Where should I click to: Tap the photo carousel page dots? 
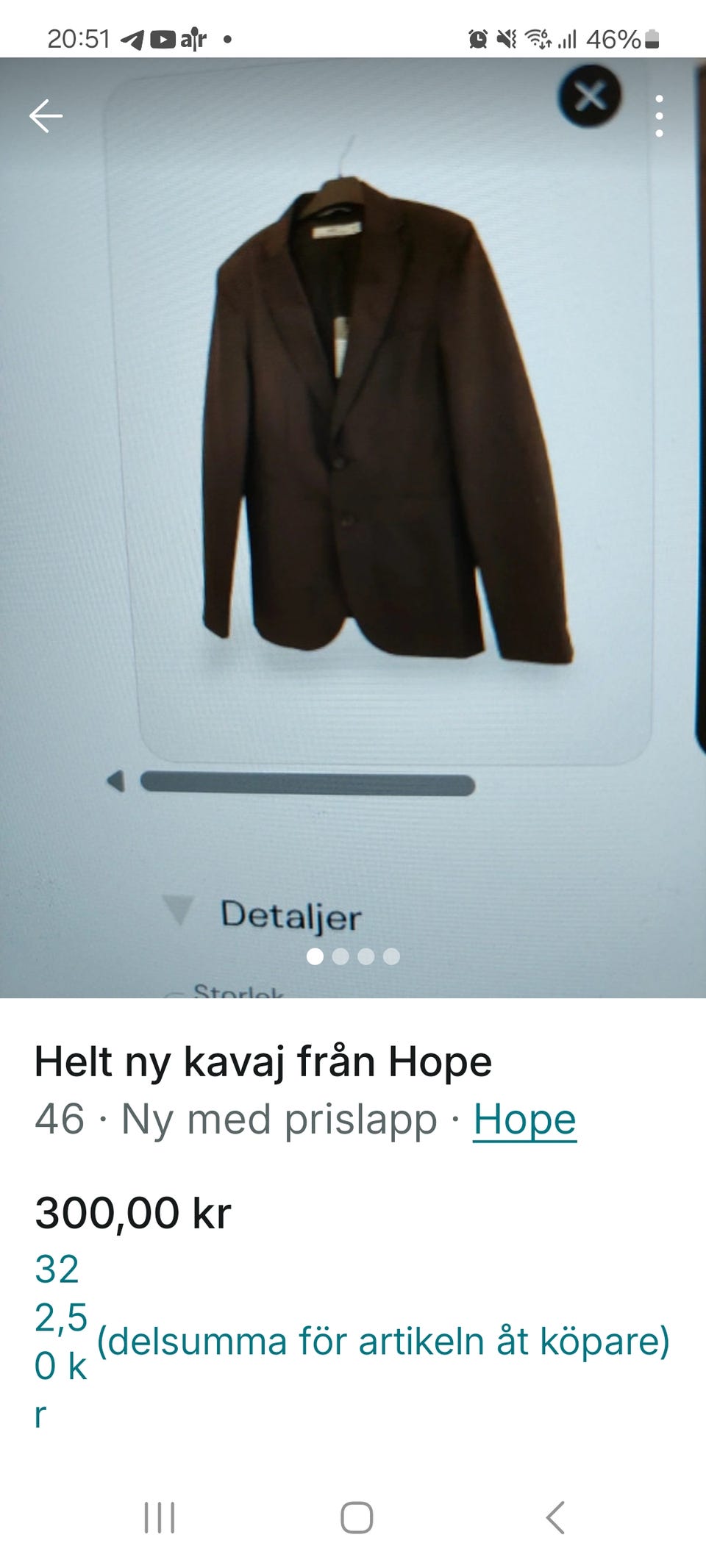[x=353, y=956]
